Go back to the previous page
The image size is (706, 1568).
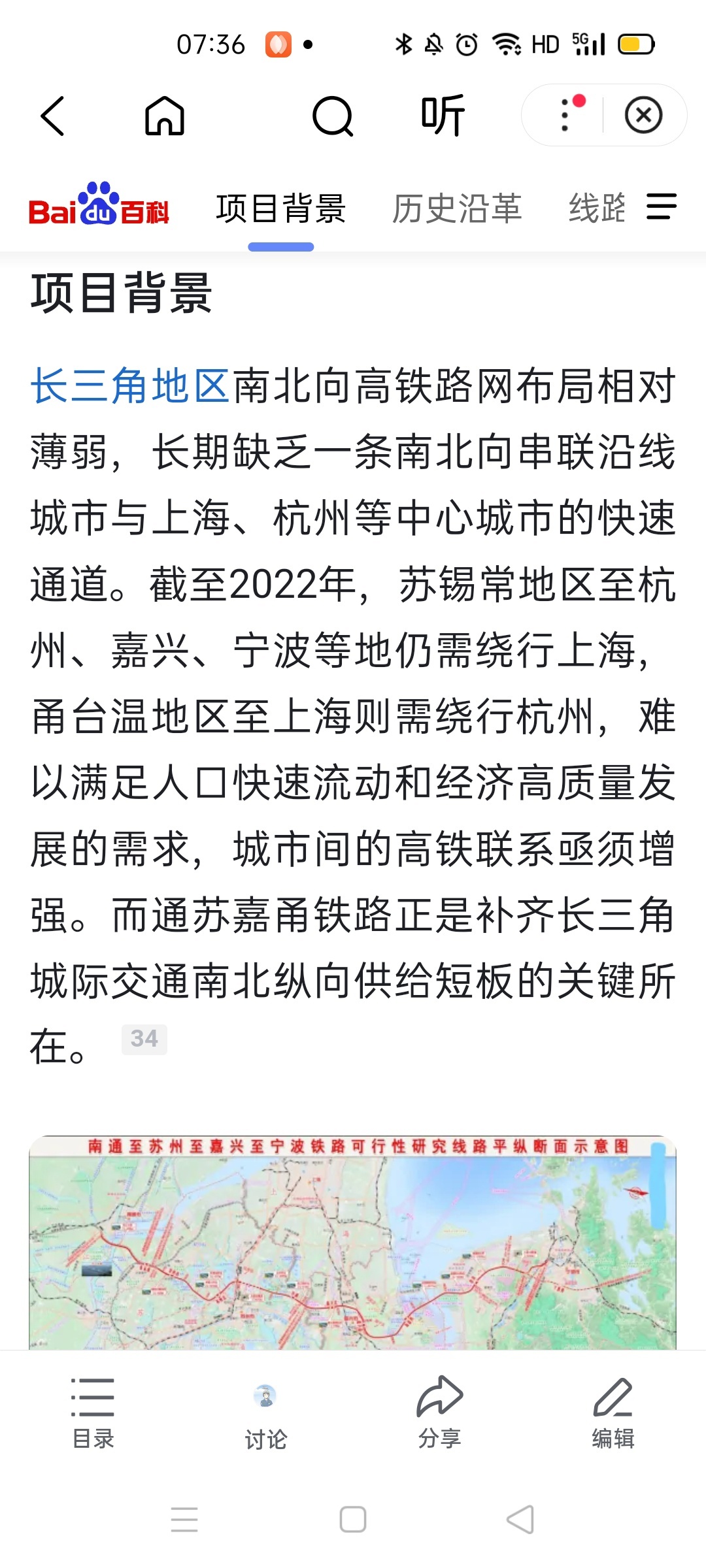point(52,116)
